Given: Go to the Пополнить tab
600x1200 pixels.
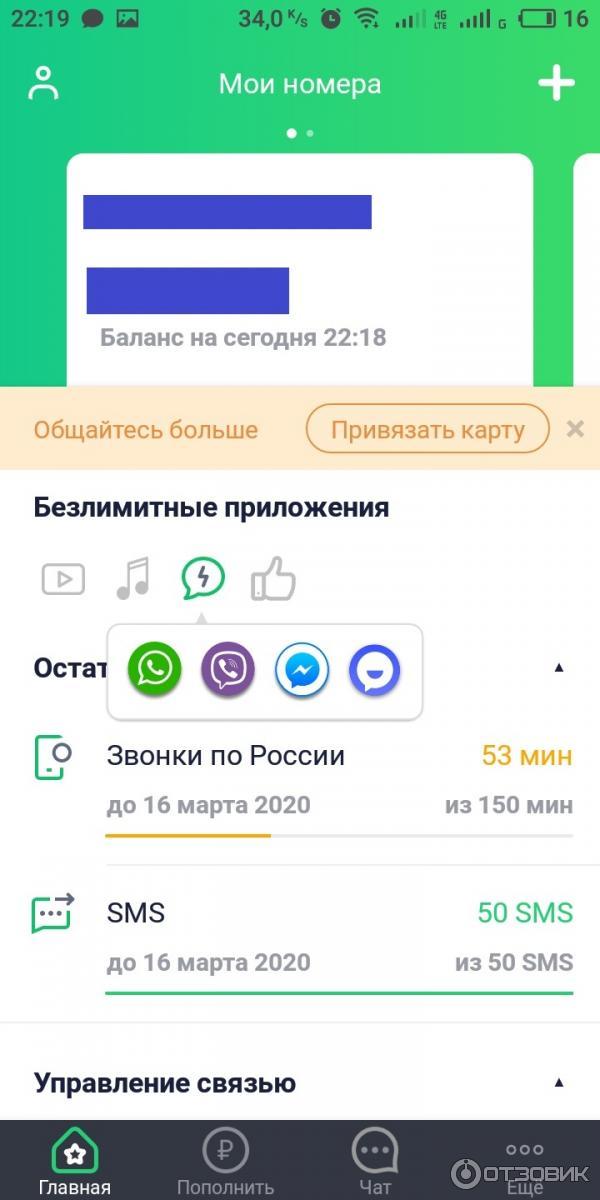Looking at the screenshot, I should click(225, 1162).
